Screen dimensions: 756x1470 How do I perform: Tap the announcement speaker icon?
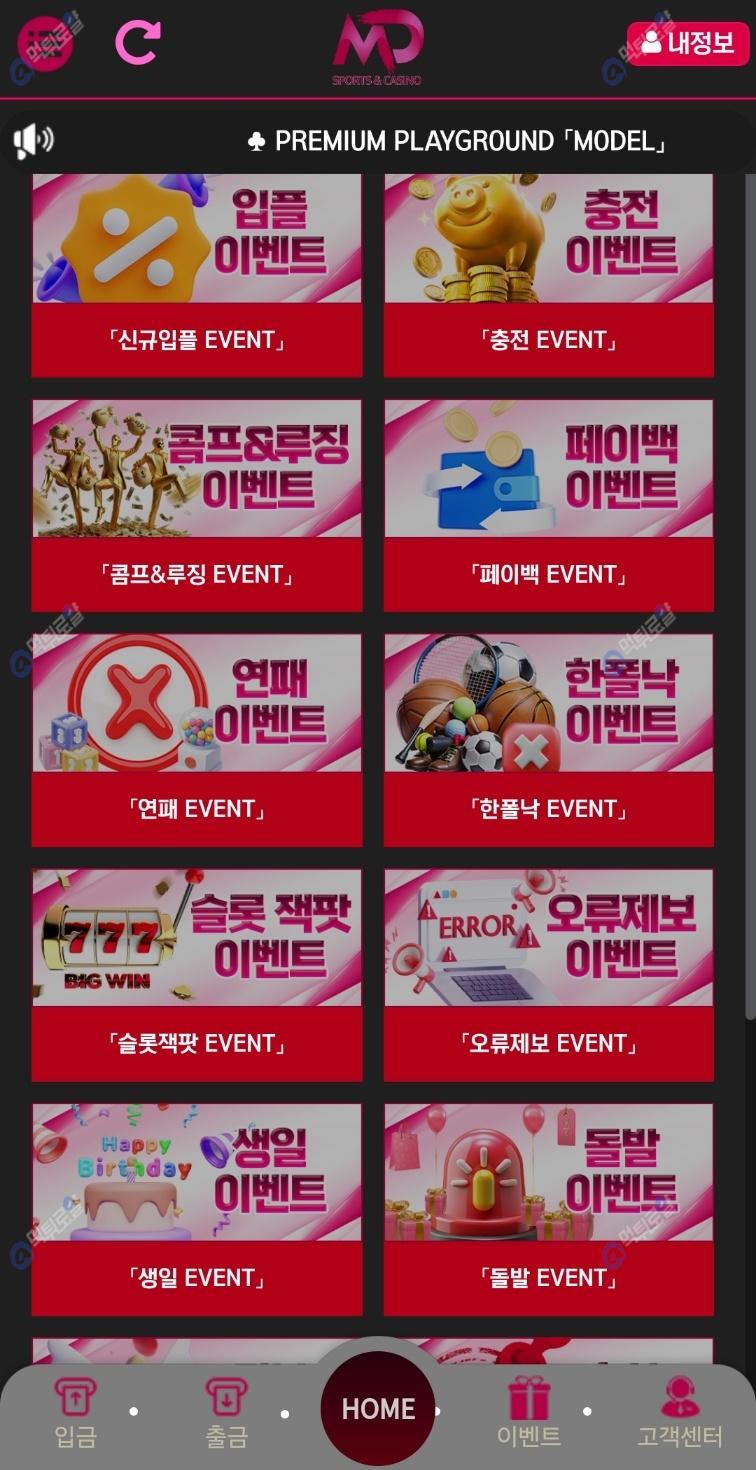33,141
